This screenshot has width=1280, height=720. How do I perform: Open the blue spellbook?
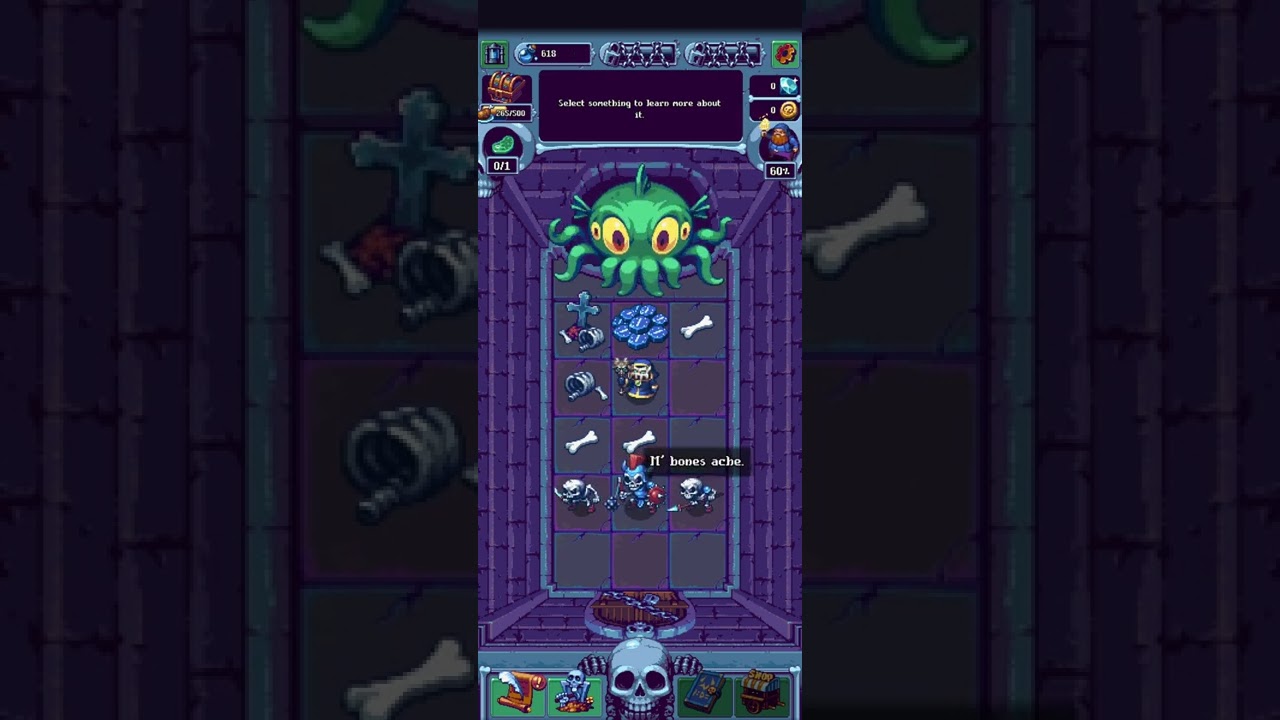[x=706, y=692]
